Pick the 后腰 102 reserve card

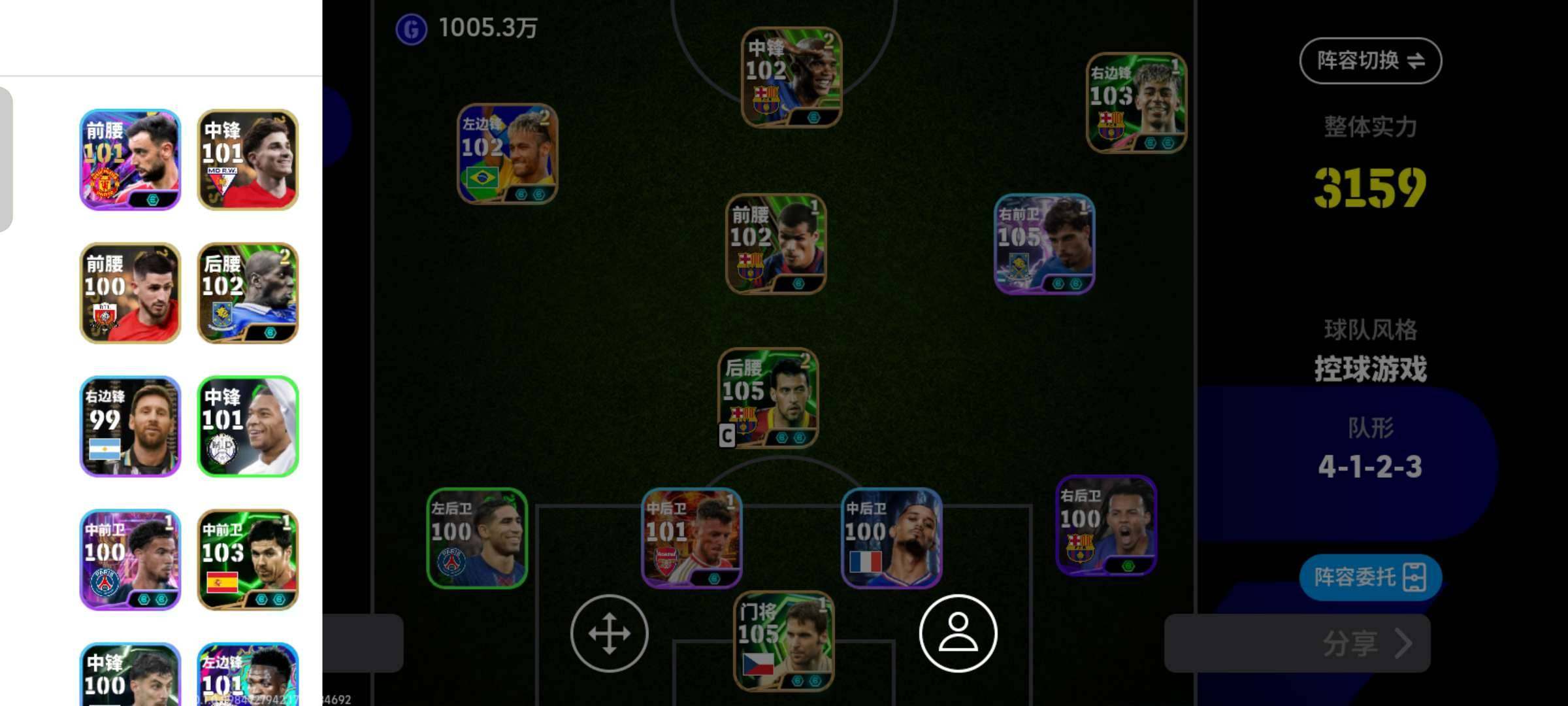[x=248, y=293]
